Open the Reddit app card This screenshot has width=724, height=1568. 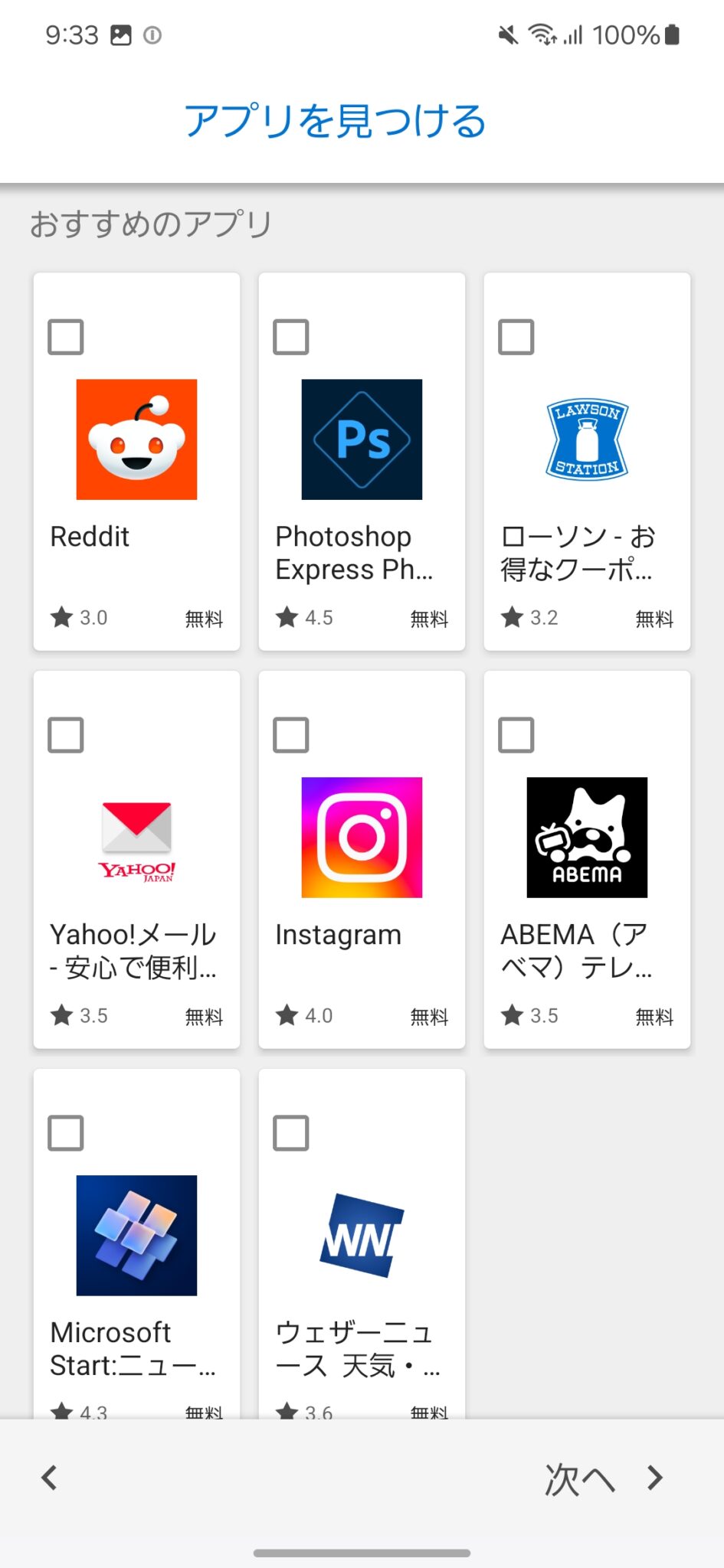click(x=136, y=459)
